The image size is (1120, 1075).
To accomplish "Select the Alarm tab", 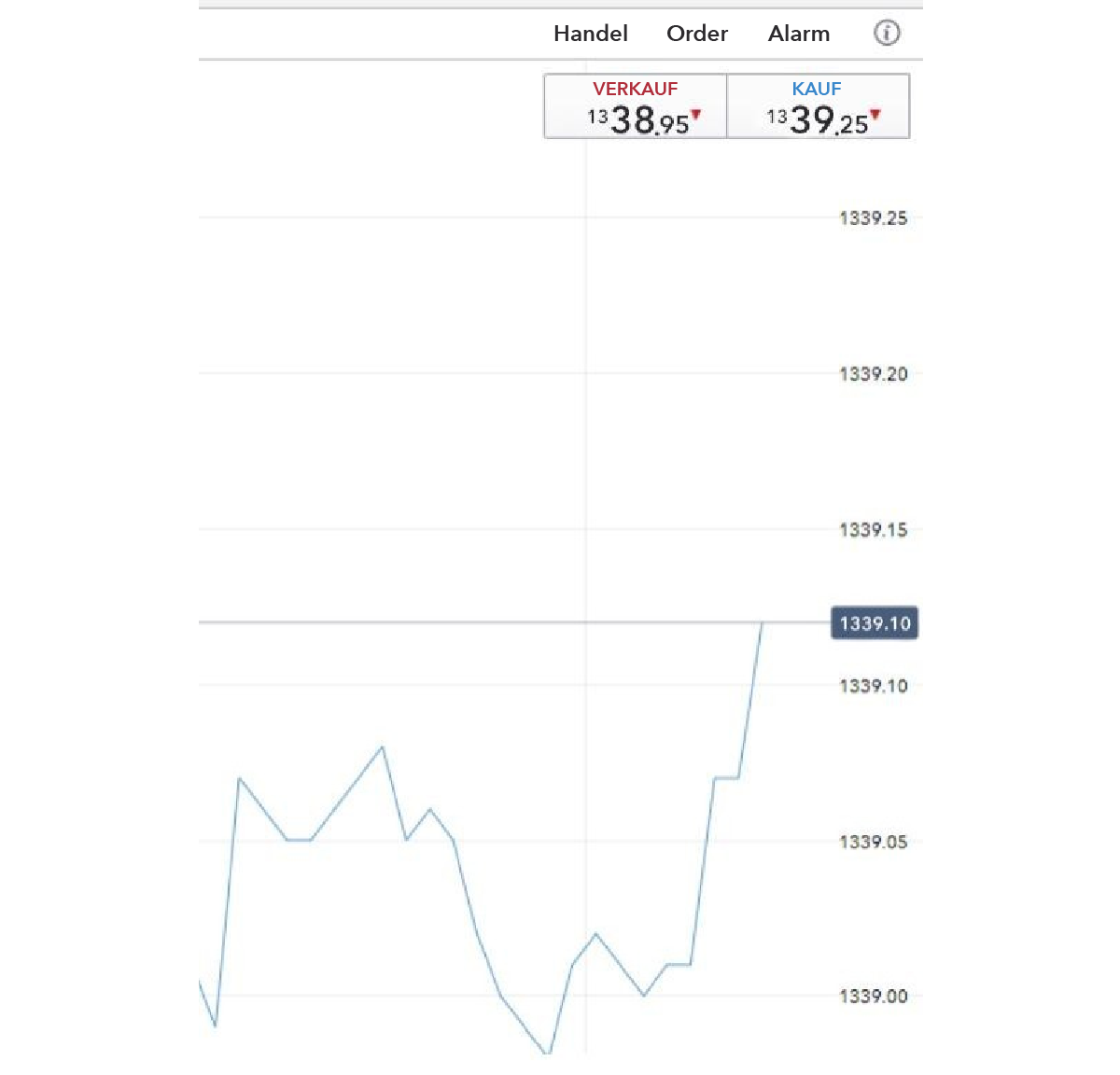I will click(798, 34).
